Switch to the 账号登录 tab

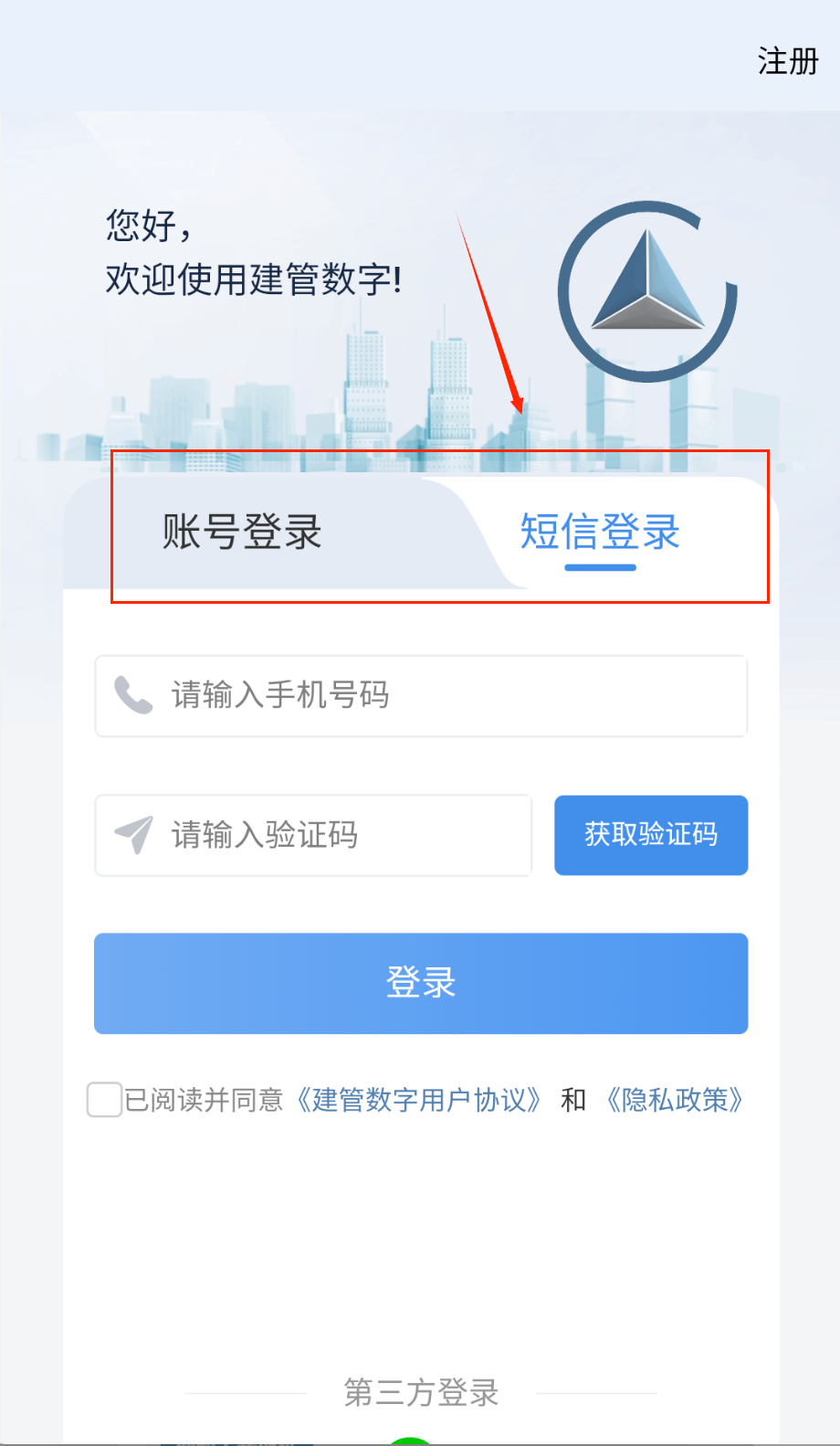click(x=242, y=533)
